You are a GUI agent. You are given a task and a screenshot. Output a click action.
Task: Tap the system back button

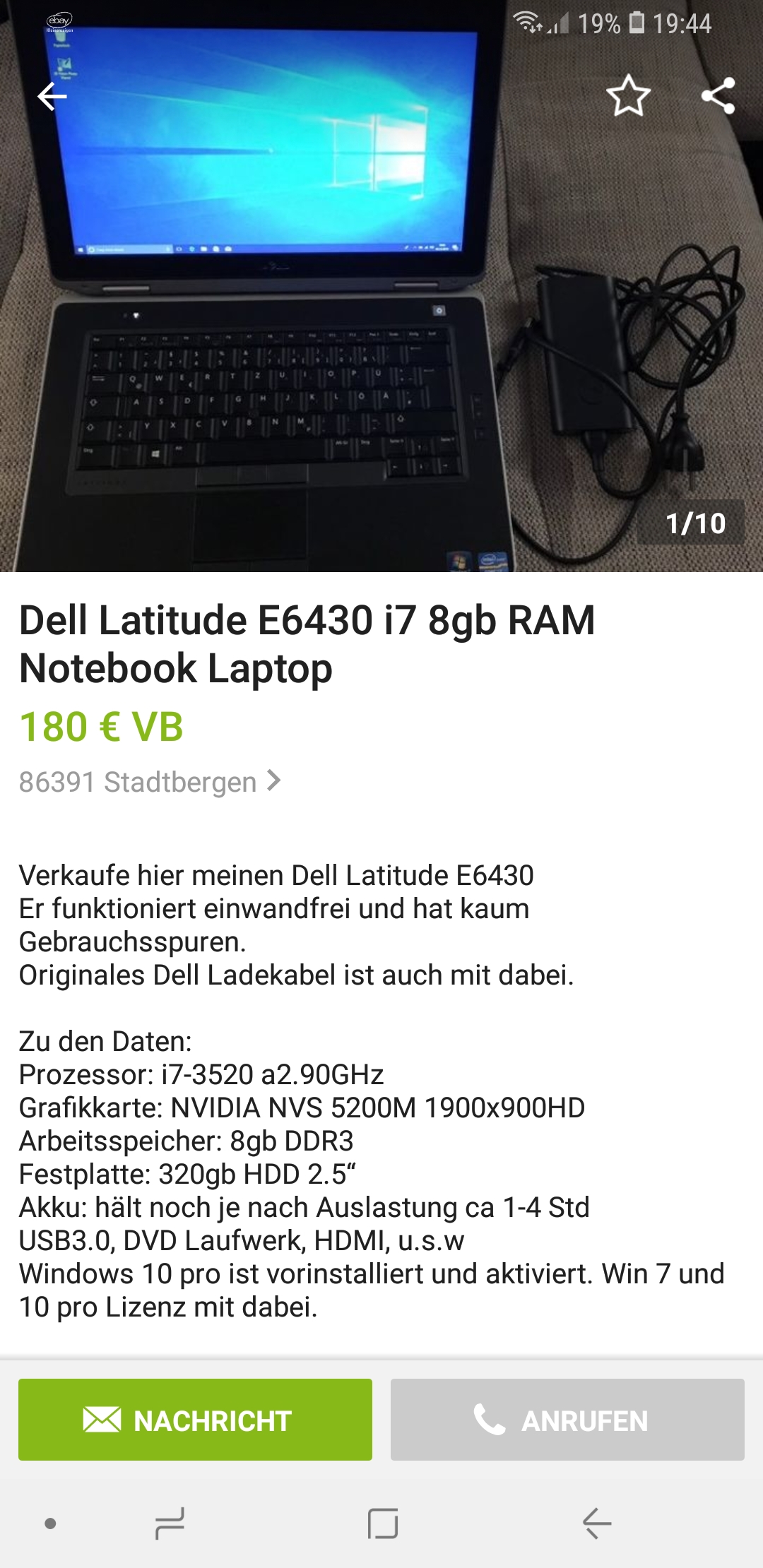597,1523
